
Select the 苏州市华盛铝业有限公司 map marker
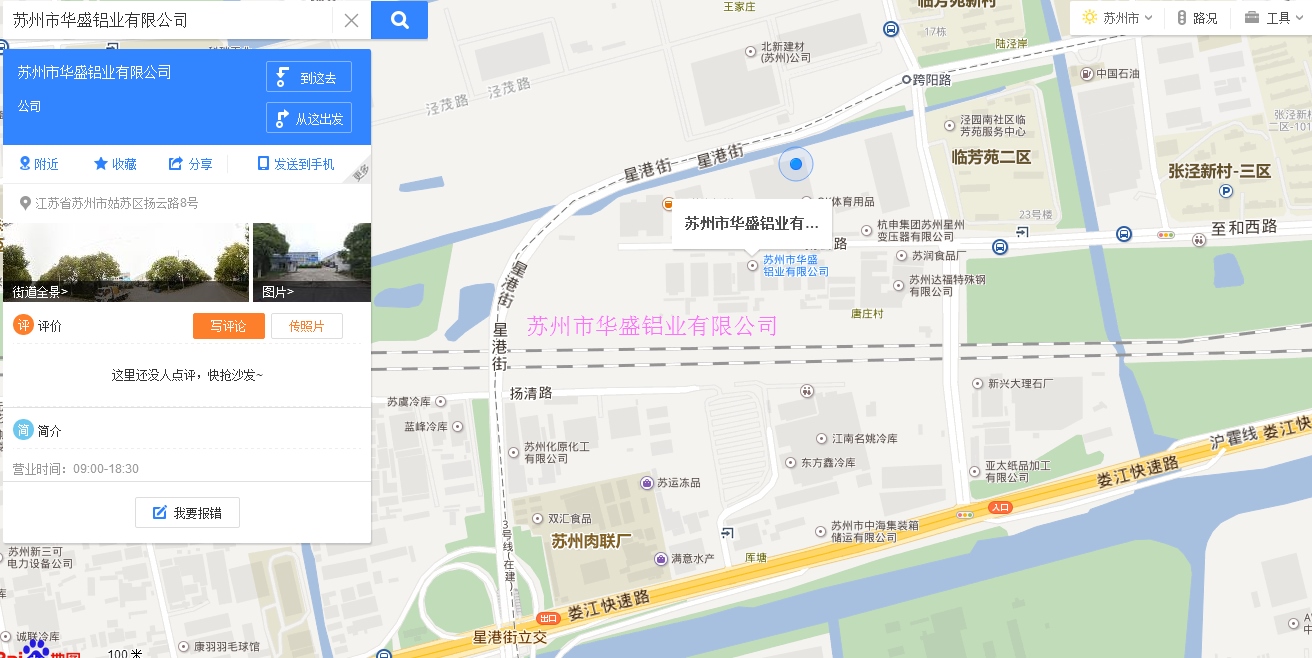click(753, 265)
